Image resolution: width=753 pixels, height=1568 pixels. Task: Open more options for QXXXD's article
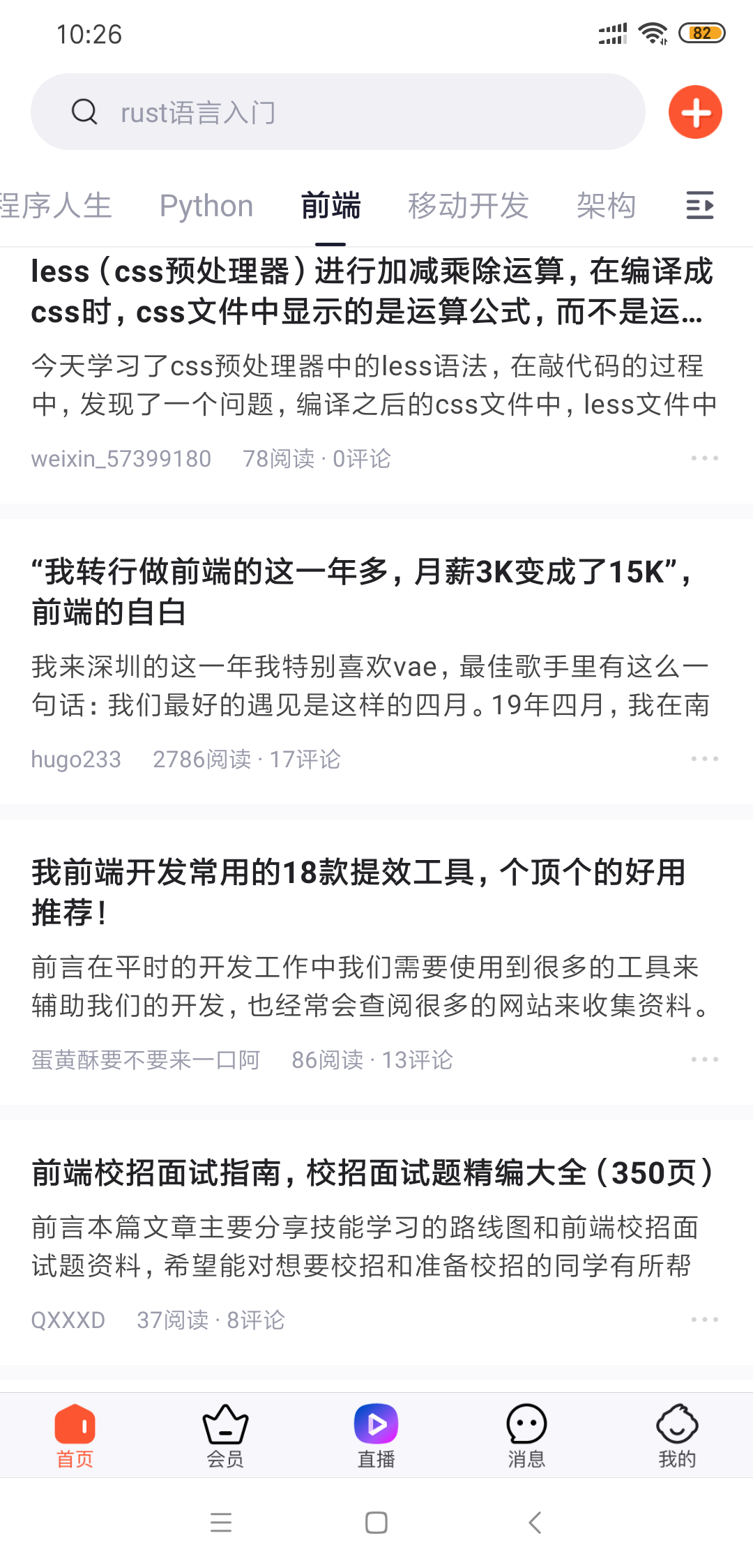704,1320
